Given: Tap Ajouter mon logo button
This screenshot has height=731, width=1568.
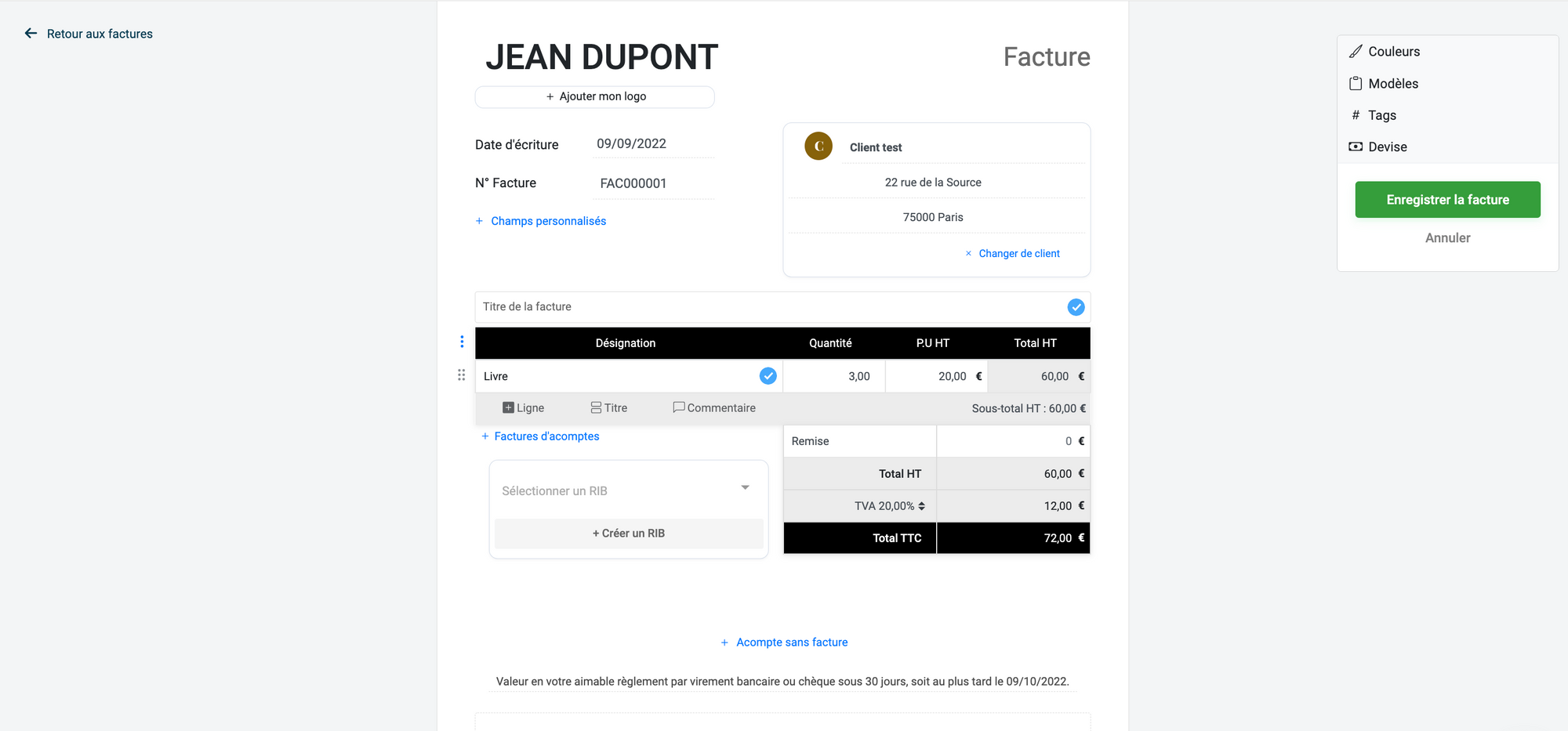Looking at the screenshot, I should (595, 96).
